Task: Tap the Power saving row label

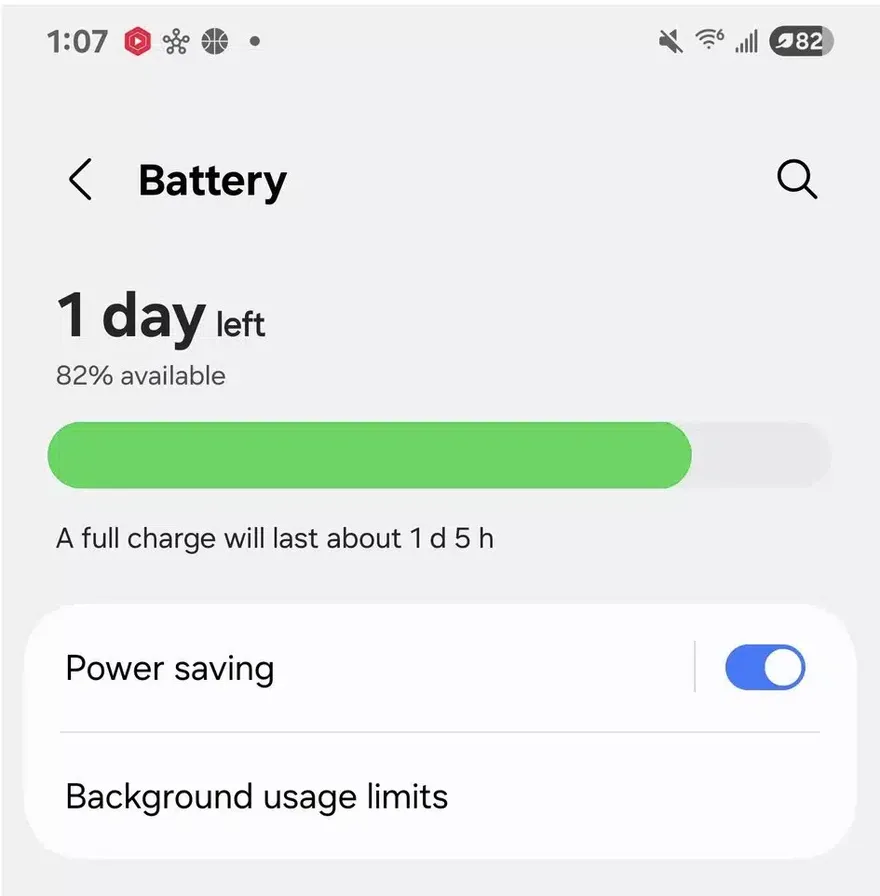Action: [169, 668]
